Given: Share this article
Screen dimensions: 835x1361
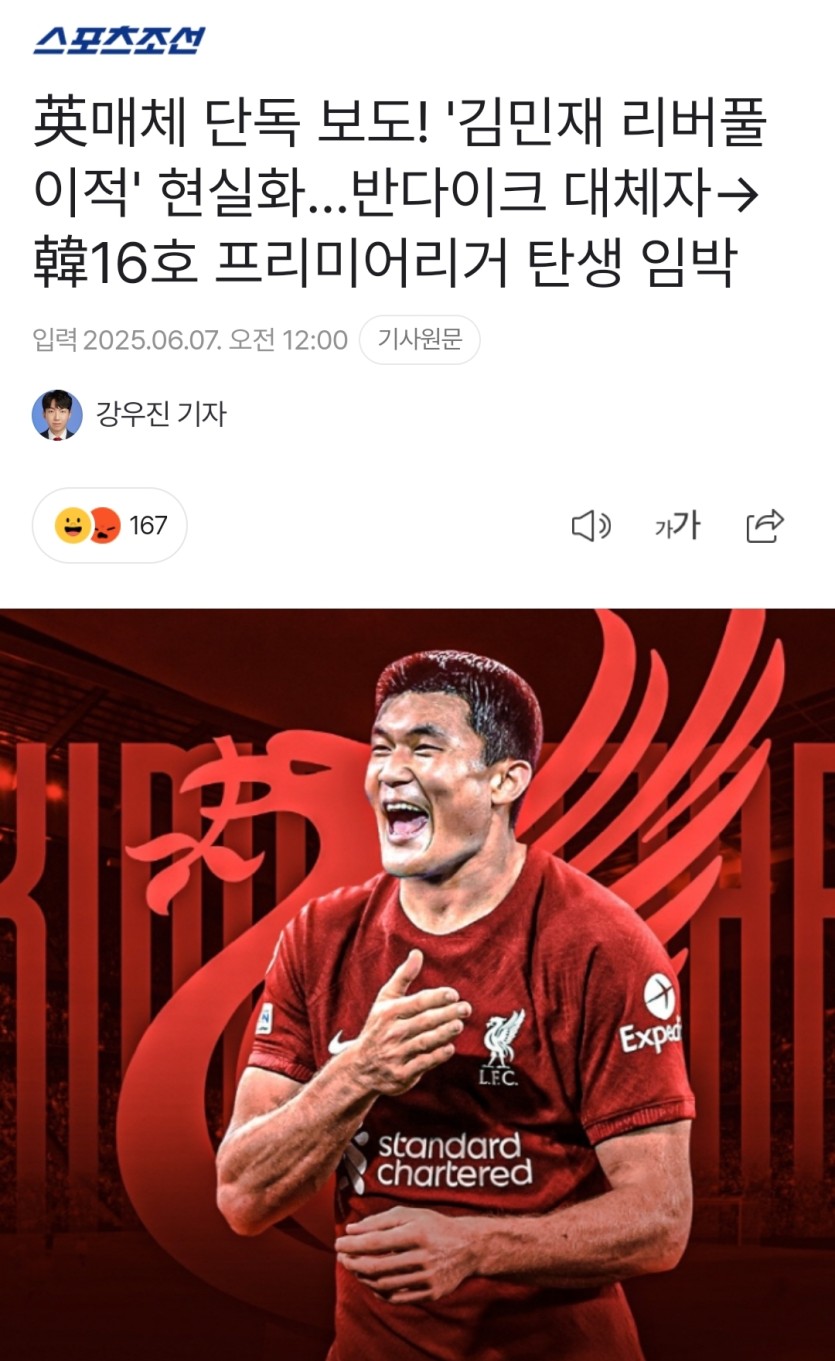Looking at the screenshot, I should pyautogui.click(x=765, y=526).
